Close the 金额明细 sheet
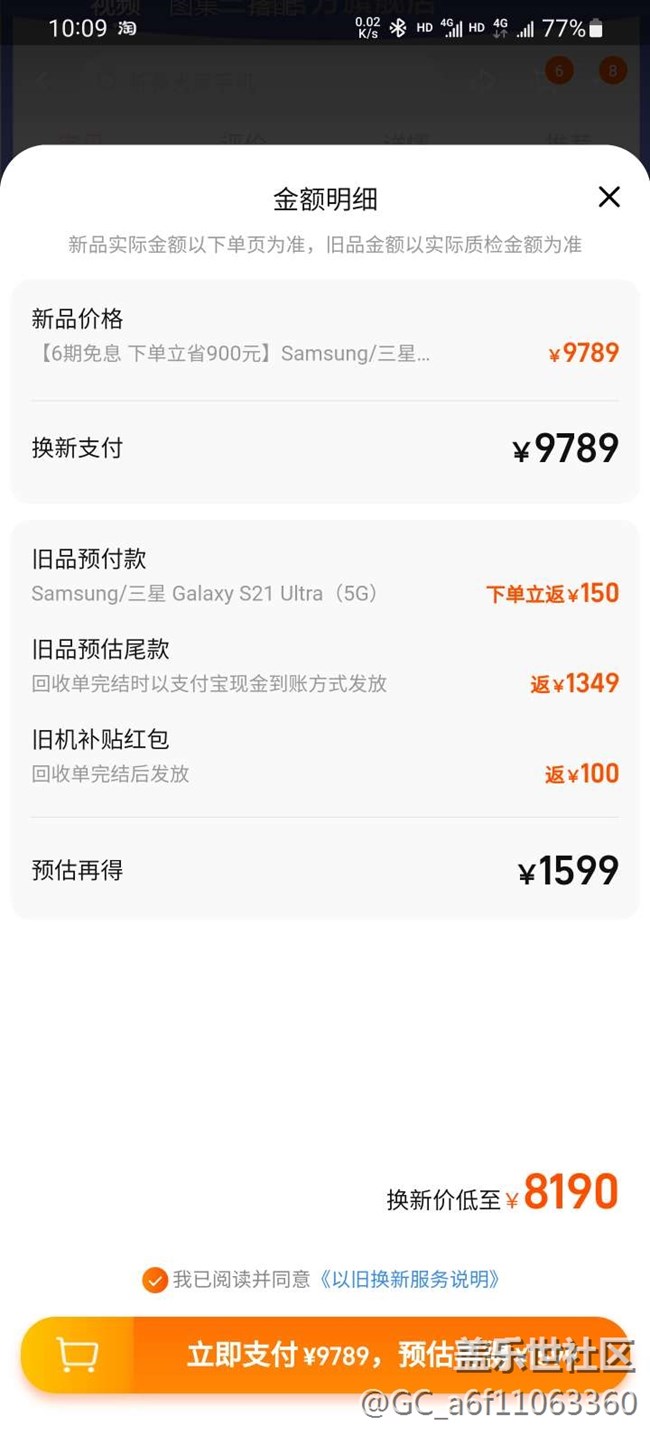The width and height of the screenshot is (650, 1444). pyautogui.click(x=609, y=197)
